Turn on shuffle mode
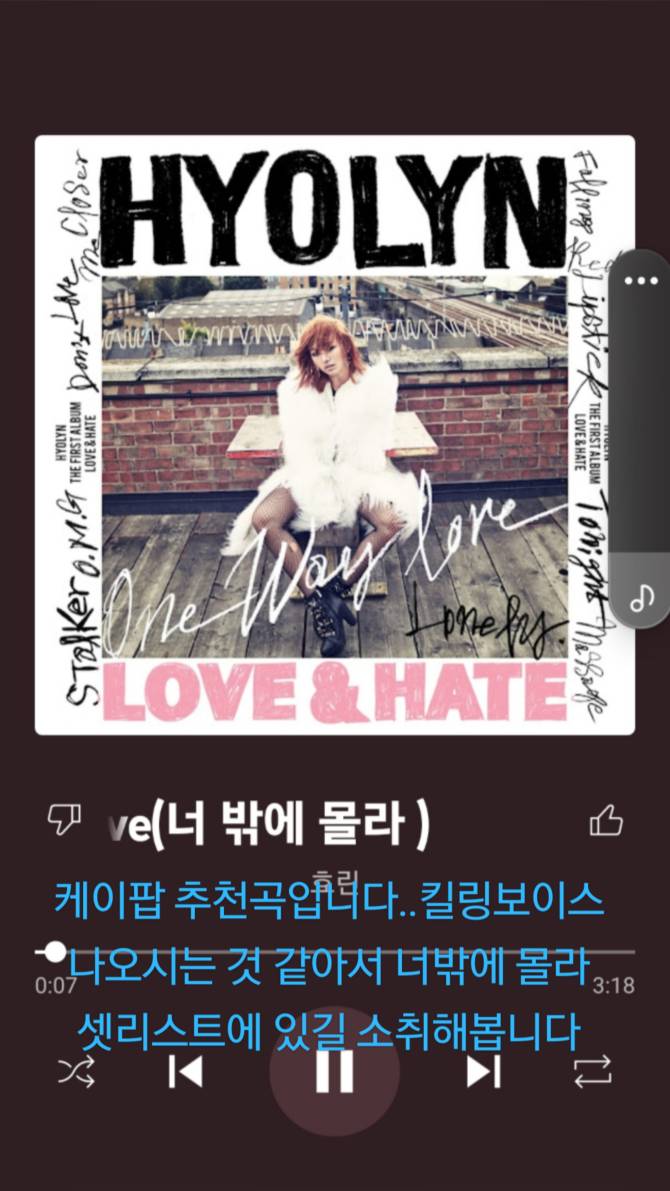The image size is (670, 1191). (x=77, y=1072)
